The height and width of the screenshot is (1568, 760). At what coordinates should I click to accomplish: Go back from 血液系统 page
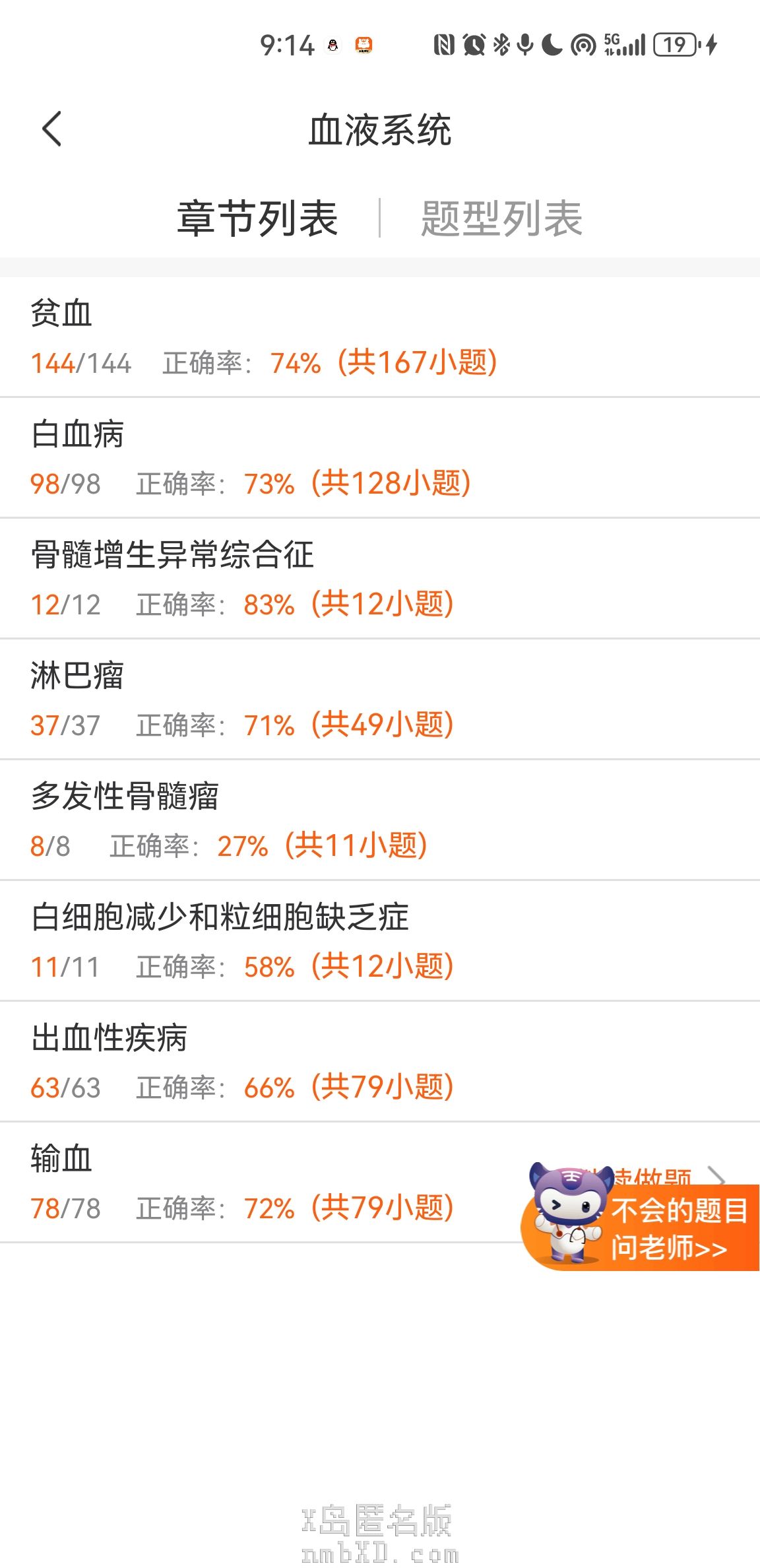pyautogui.click(x=52, y=129)
